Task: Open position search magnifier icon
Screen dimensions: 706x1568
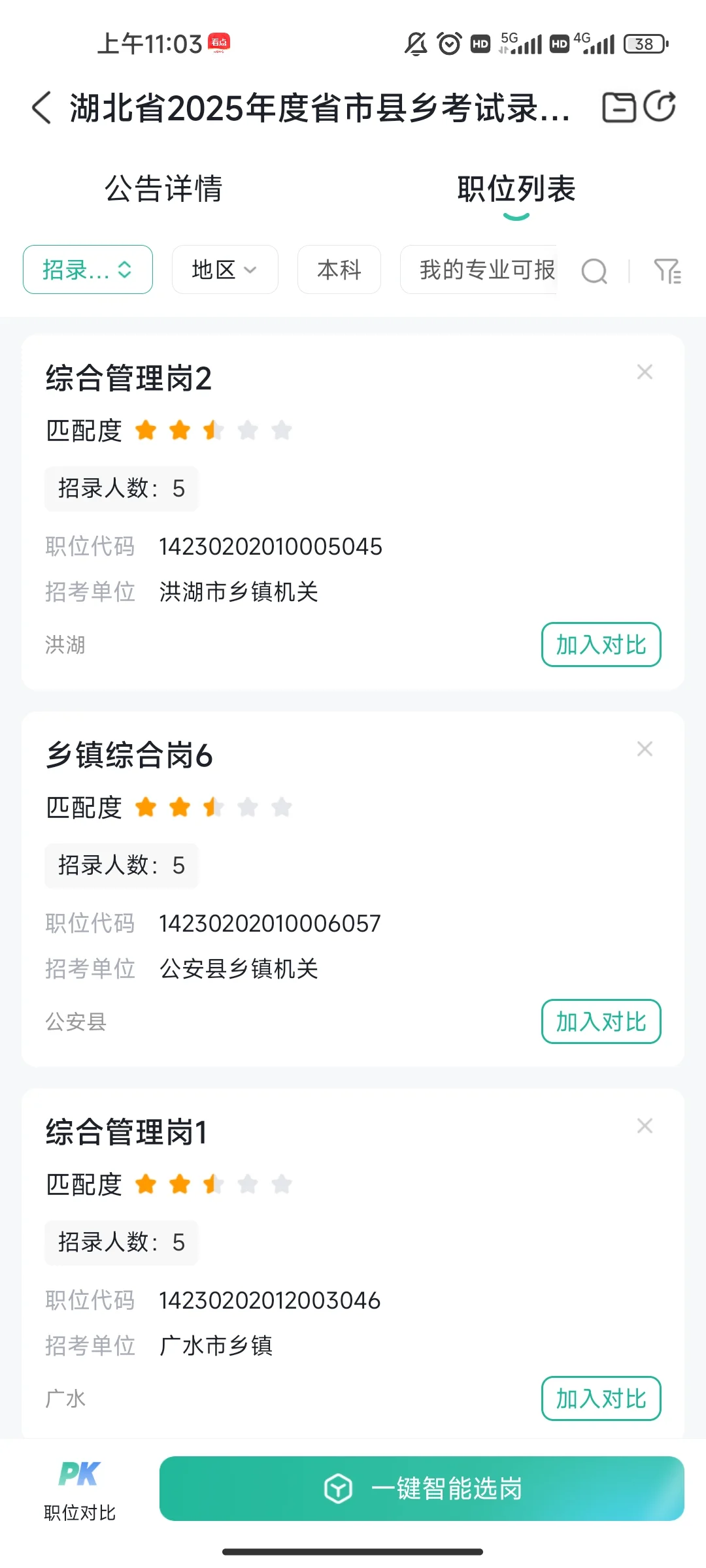Action: pos(594,270)
